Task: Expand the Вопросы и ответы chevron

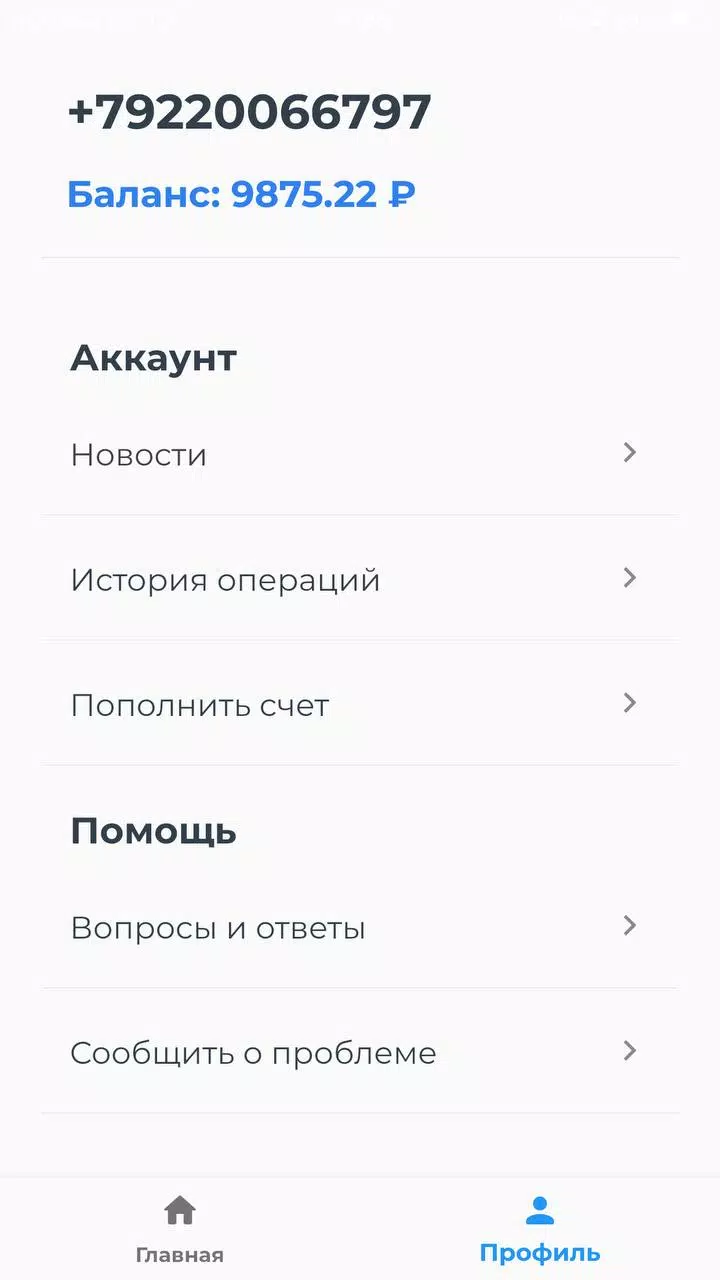Action: coord(629,926)
